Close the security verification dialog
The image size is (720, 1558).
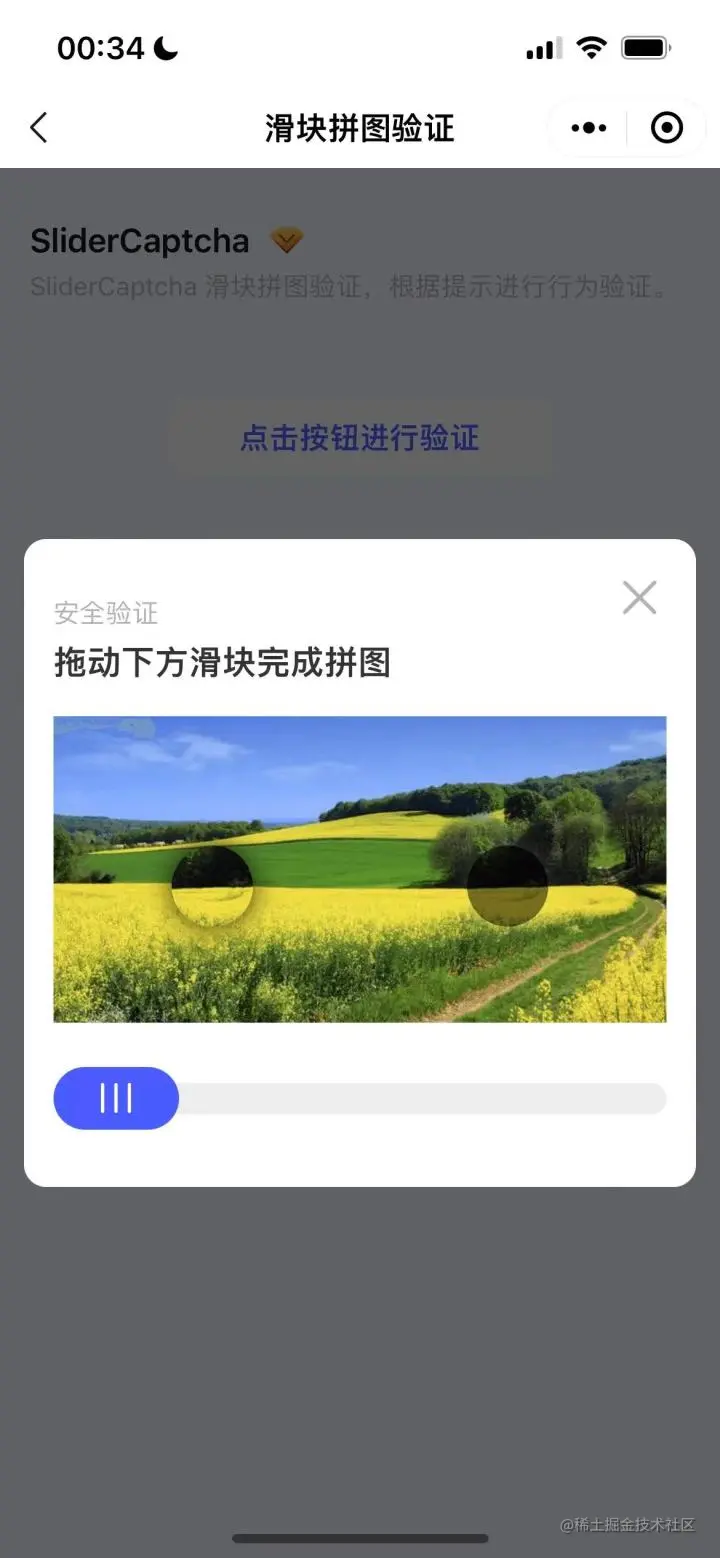coord(639,598)
